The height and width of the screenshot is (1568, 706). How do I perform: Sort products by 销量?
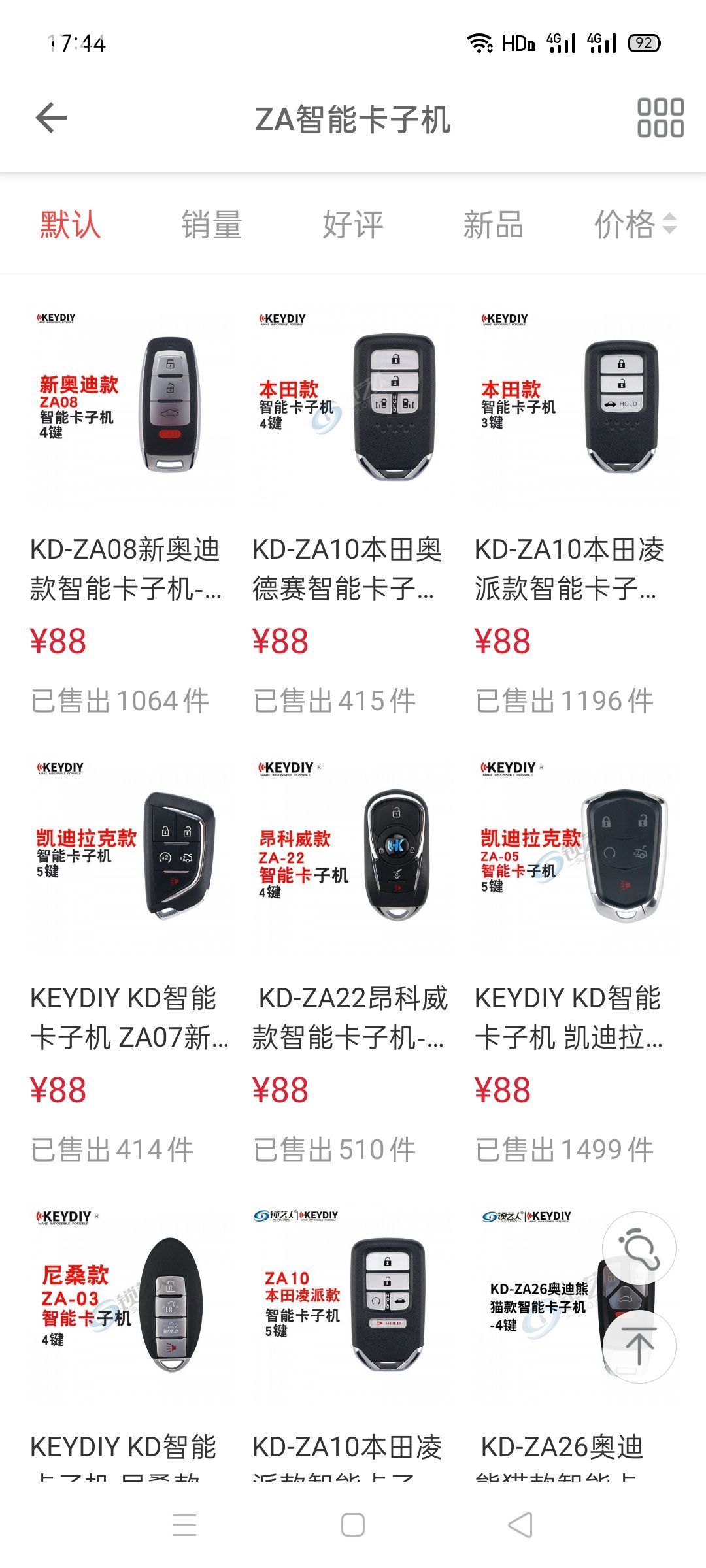click(211, 225)
